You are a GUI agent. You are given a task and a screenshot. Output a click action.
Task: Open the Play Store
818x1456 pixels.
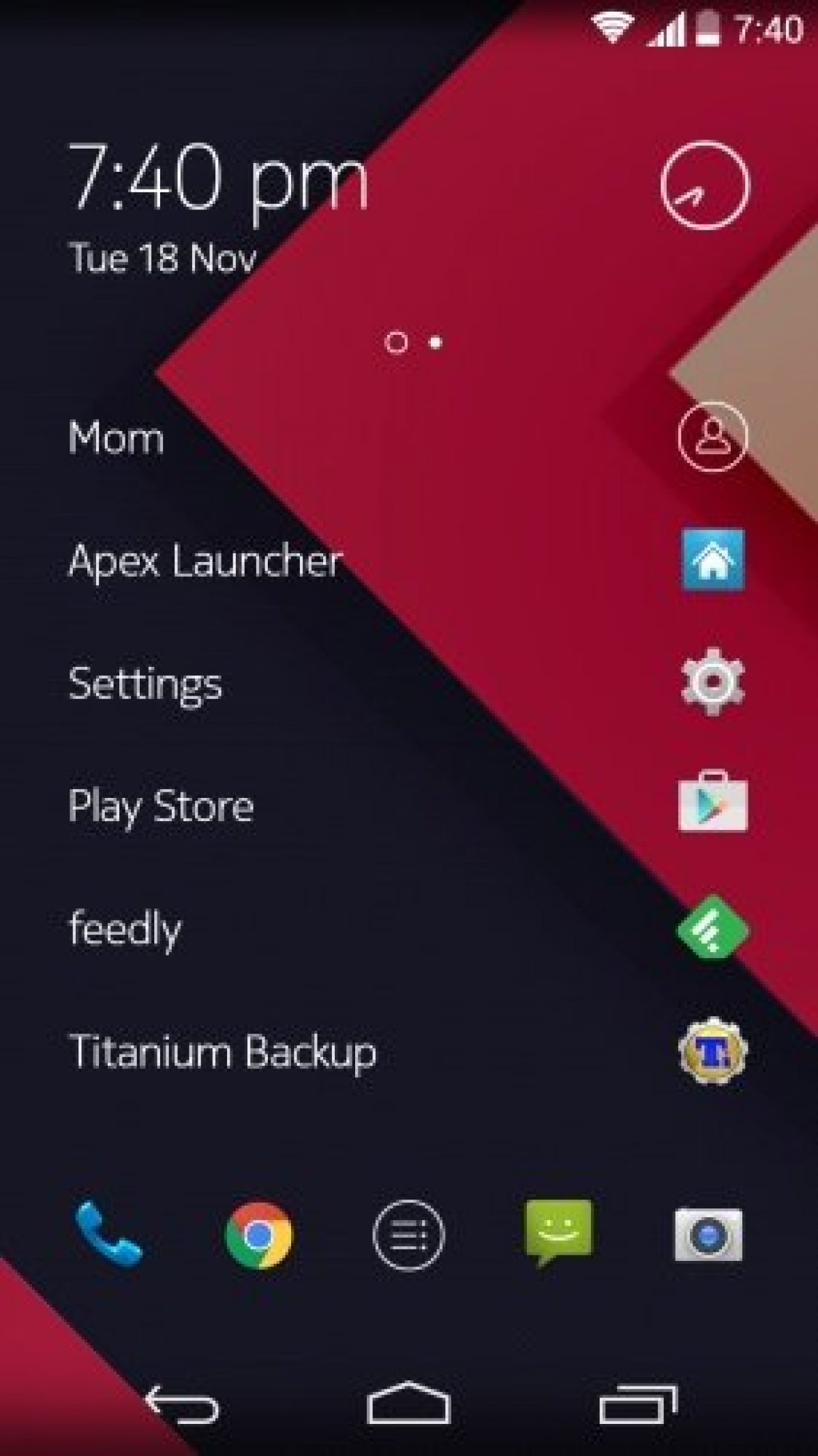click(x=712, y=803)
